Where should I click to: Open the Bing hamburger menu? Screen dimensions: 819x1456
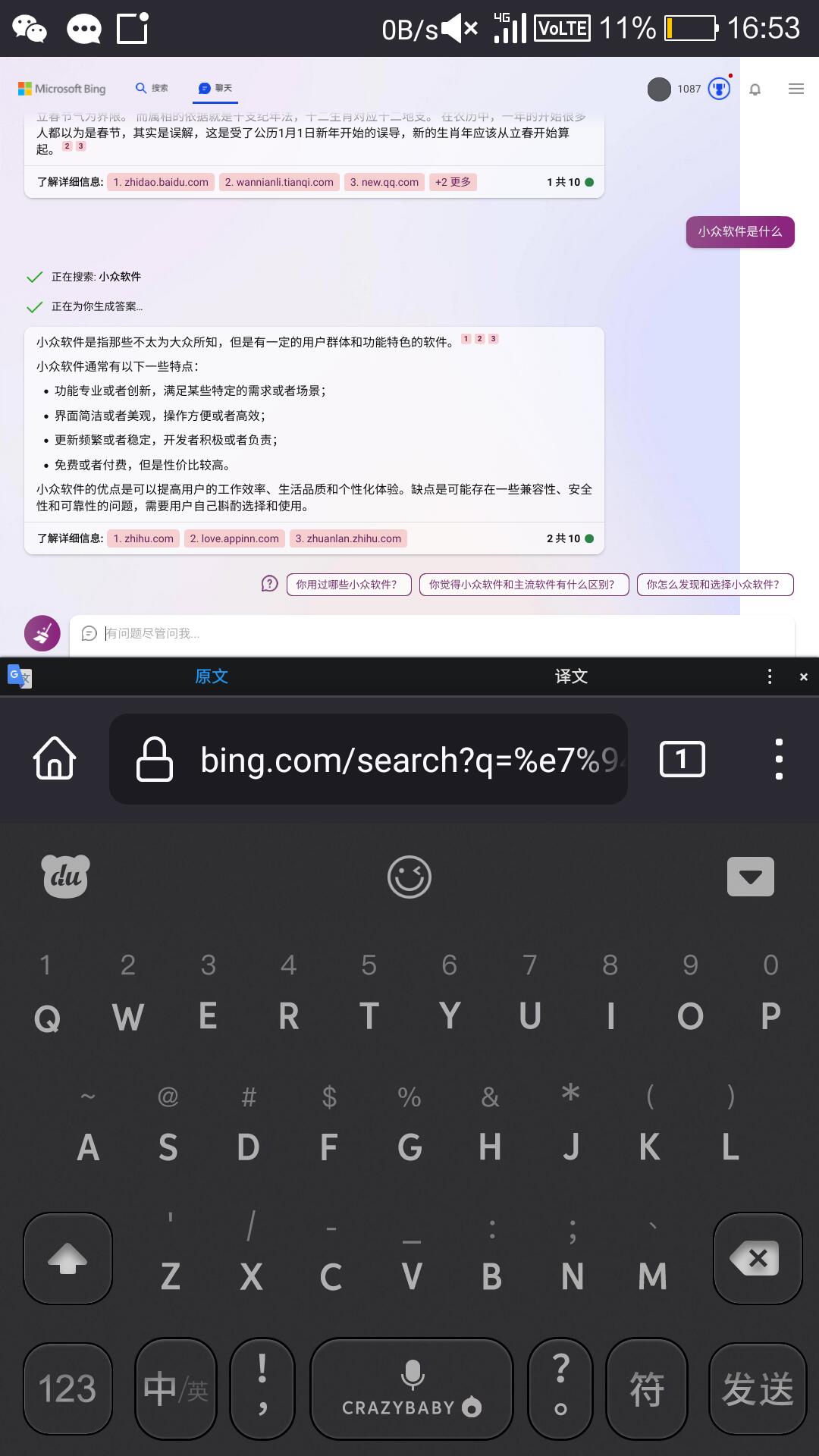click(795, 89)
